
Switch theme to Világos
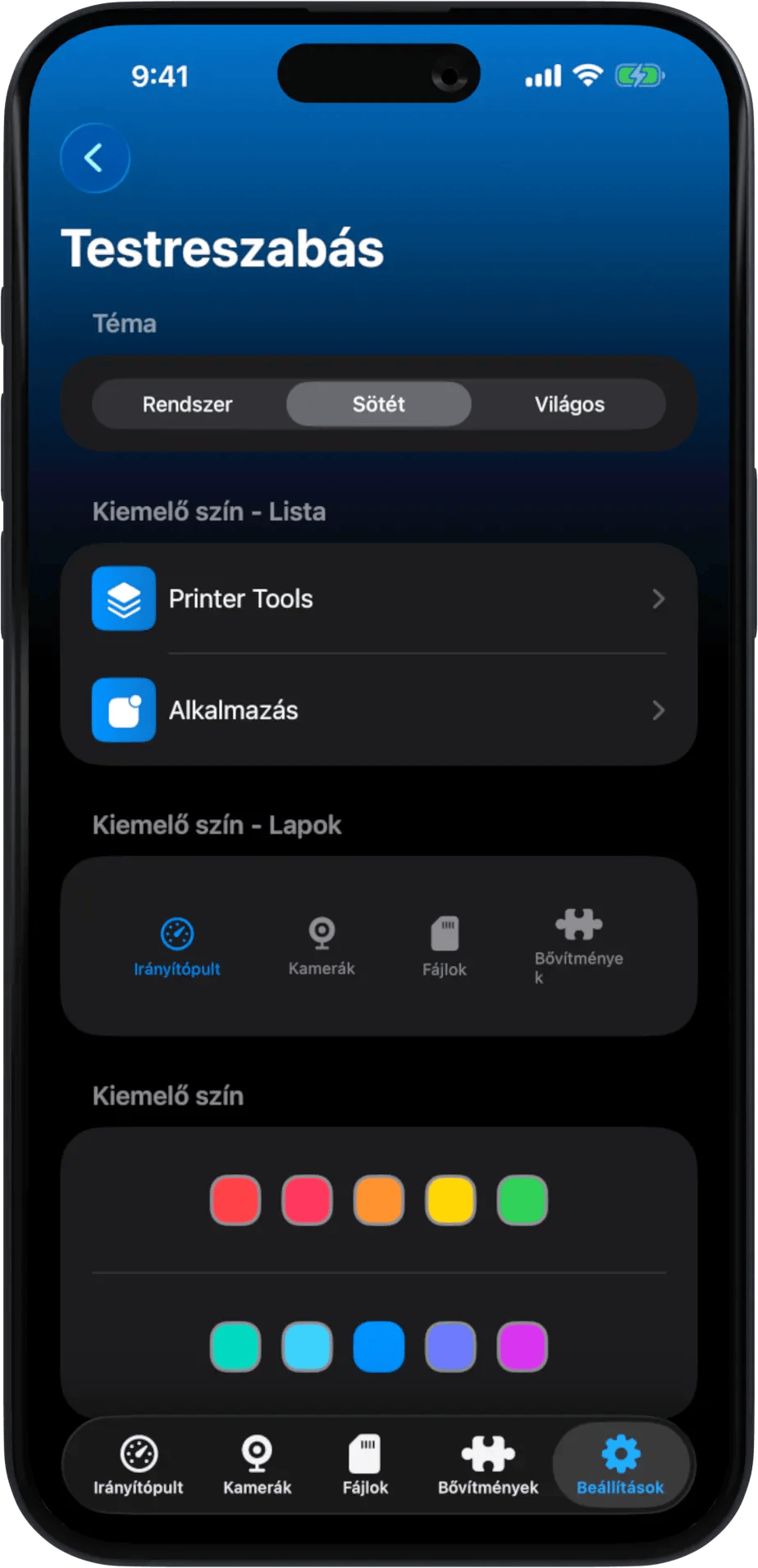pos(569,403)
